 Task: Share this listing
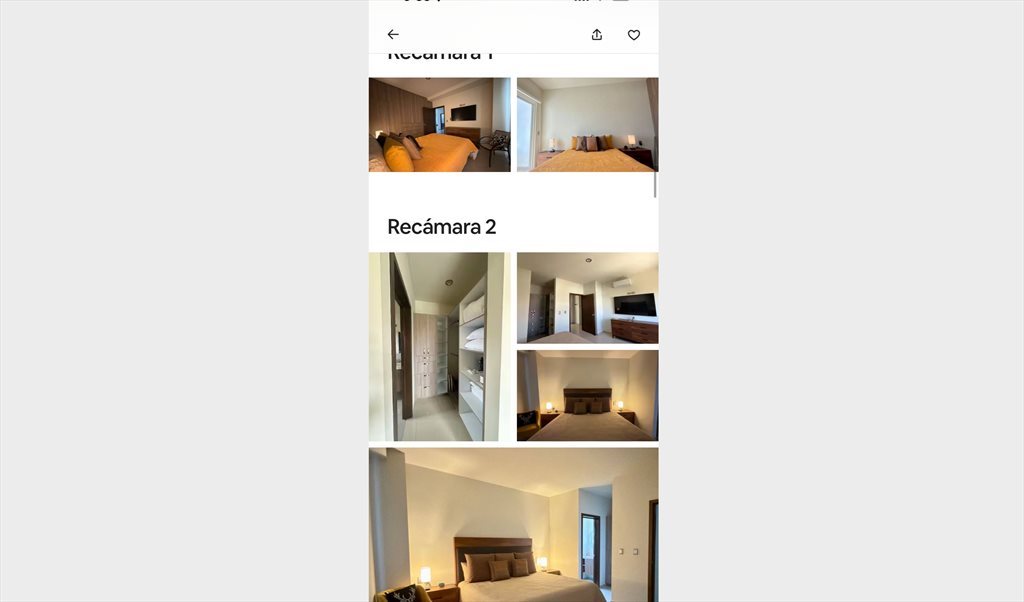[597, 35]
